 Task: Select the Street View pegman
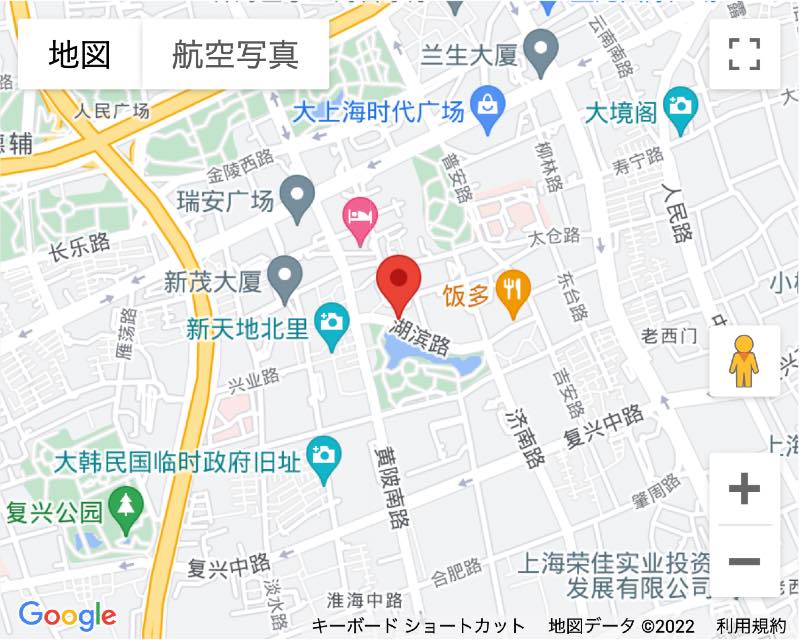(744, 361)
